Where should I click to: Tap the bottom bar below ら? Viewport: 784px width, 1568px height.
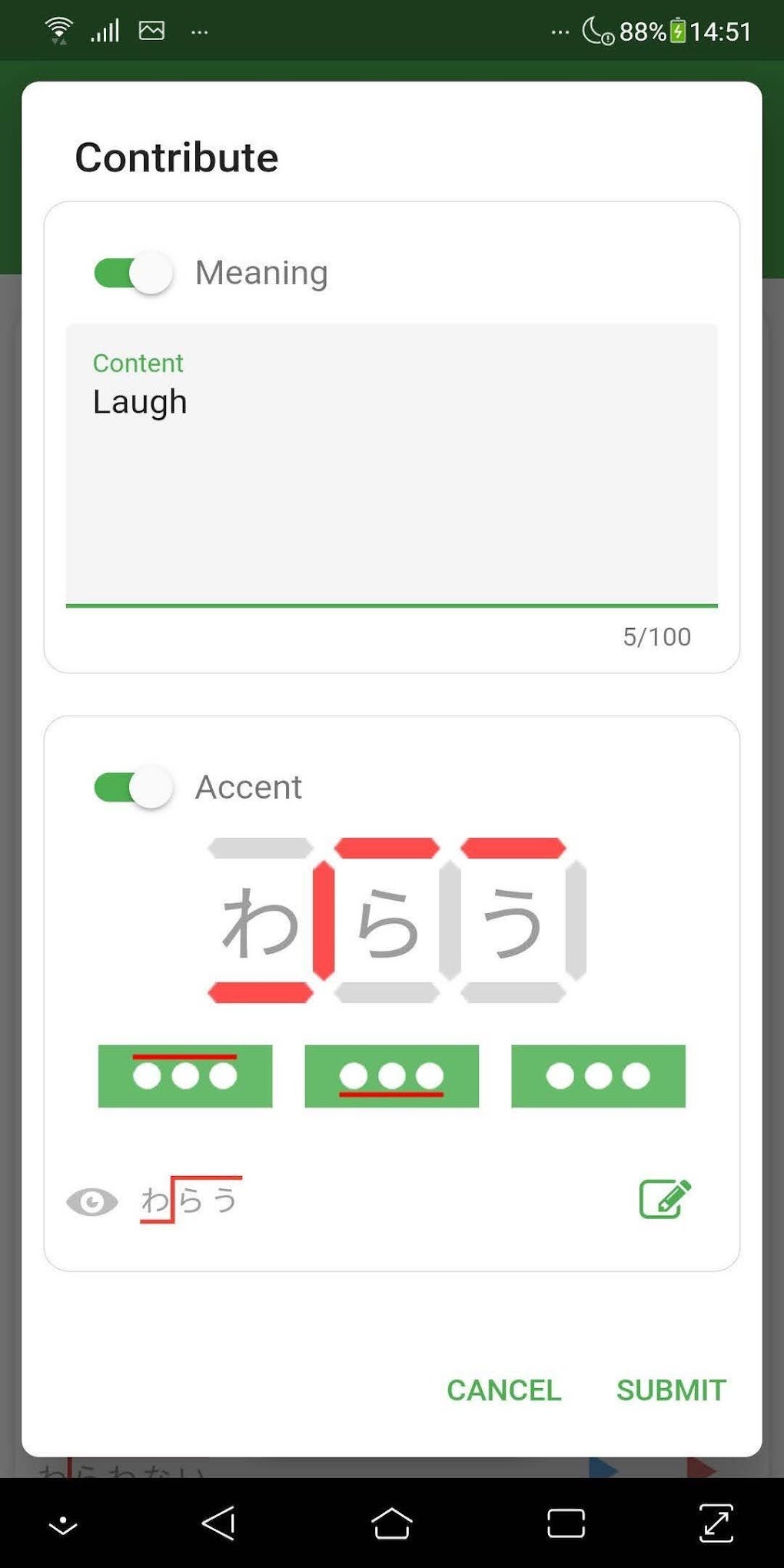[387, 992]
